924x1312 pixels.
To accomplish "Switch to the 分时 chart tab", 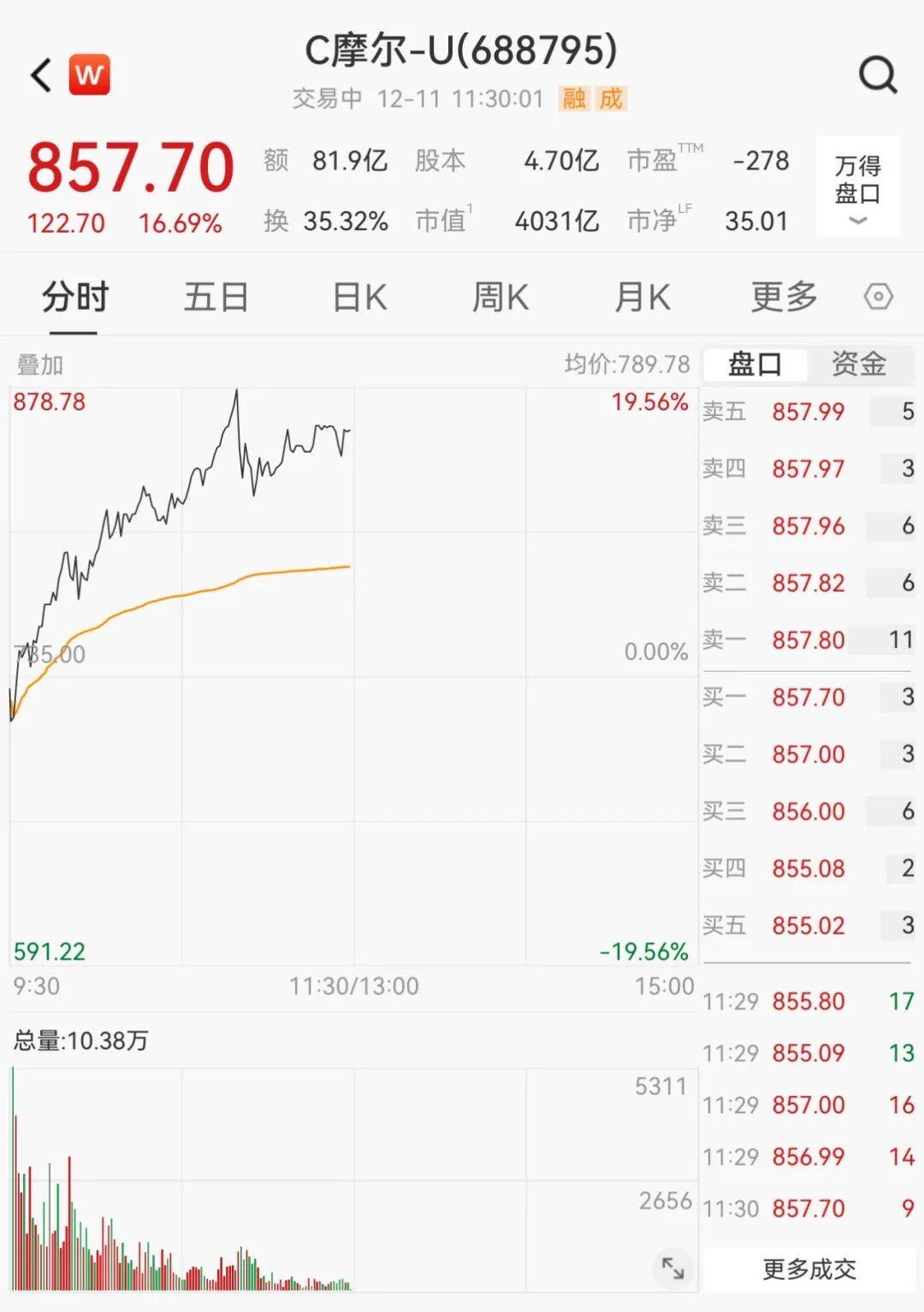I will coord(75,298).
